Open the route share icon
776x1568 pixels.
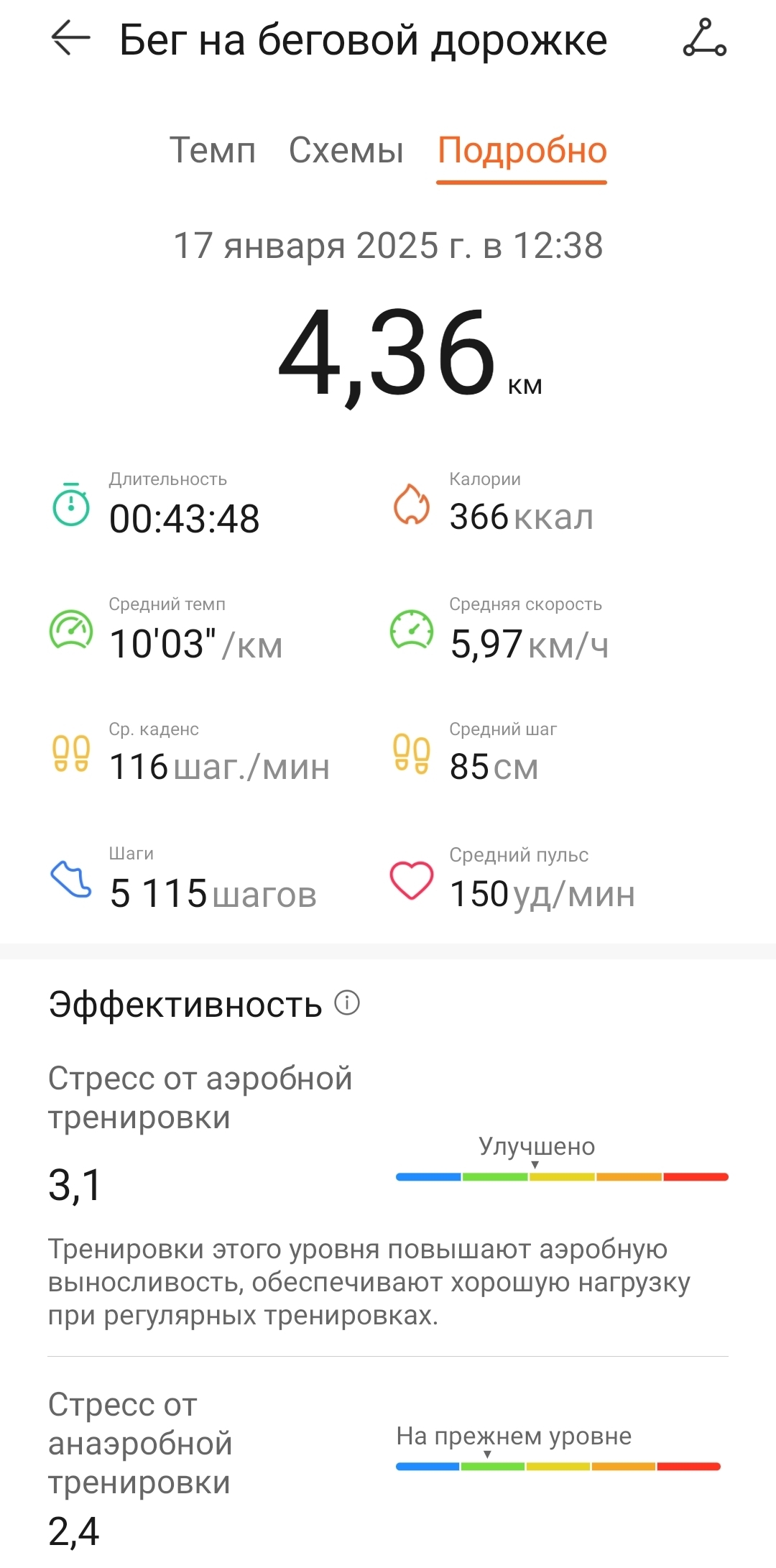tap(704, 39)
